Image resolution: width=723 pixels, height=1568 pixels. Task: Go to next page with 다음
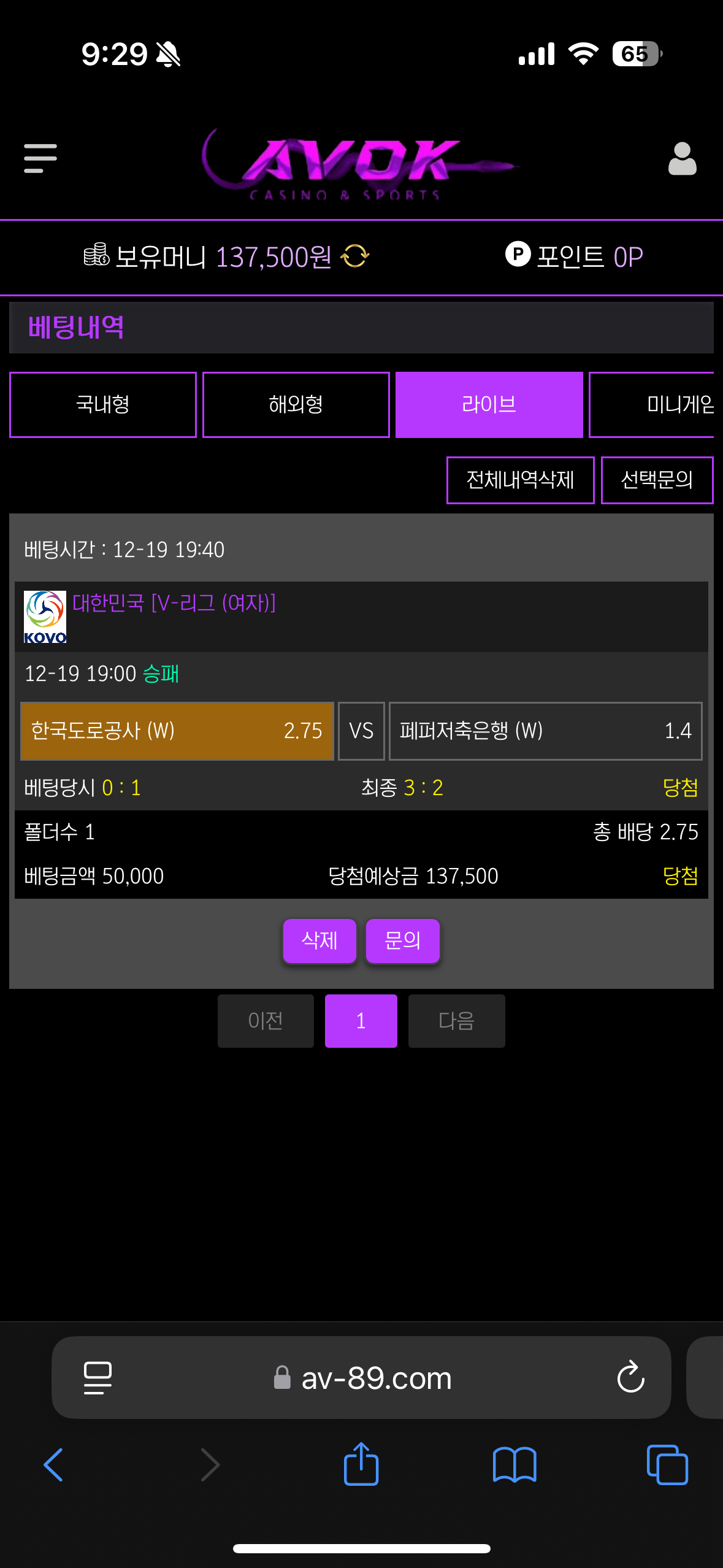456,1021
